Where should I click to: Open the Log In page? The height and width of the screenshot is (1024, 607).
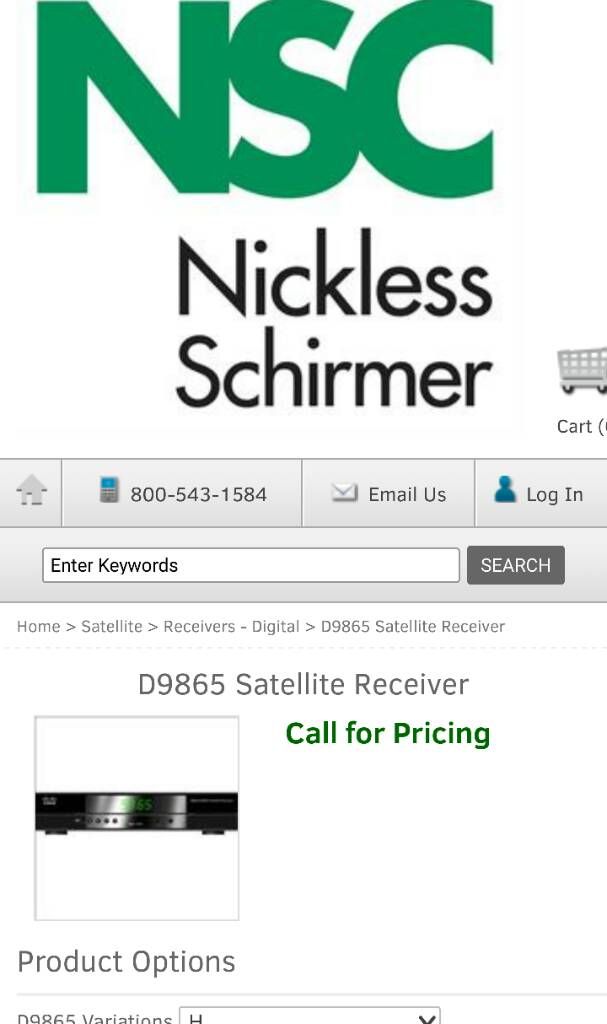[x=541, y=493]
